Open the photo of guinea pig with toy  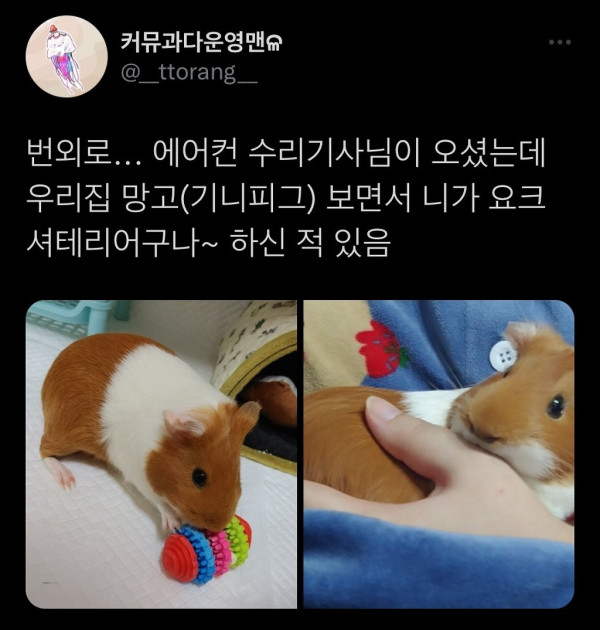(161, 454)
